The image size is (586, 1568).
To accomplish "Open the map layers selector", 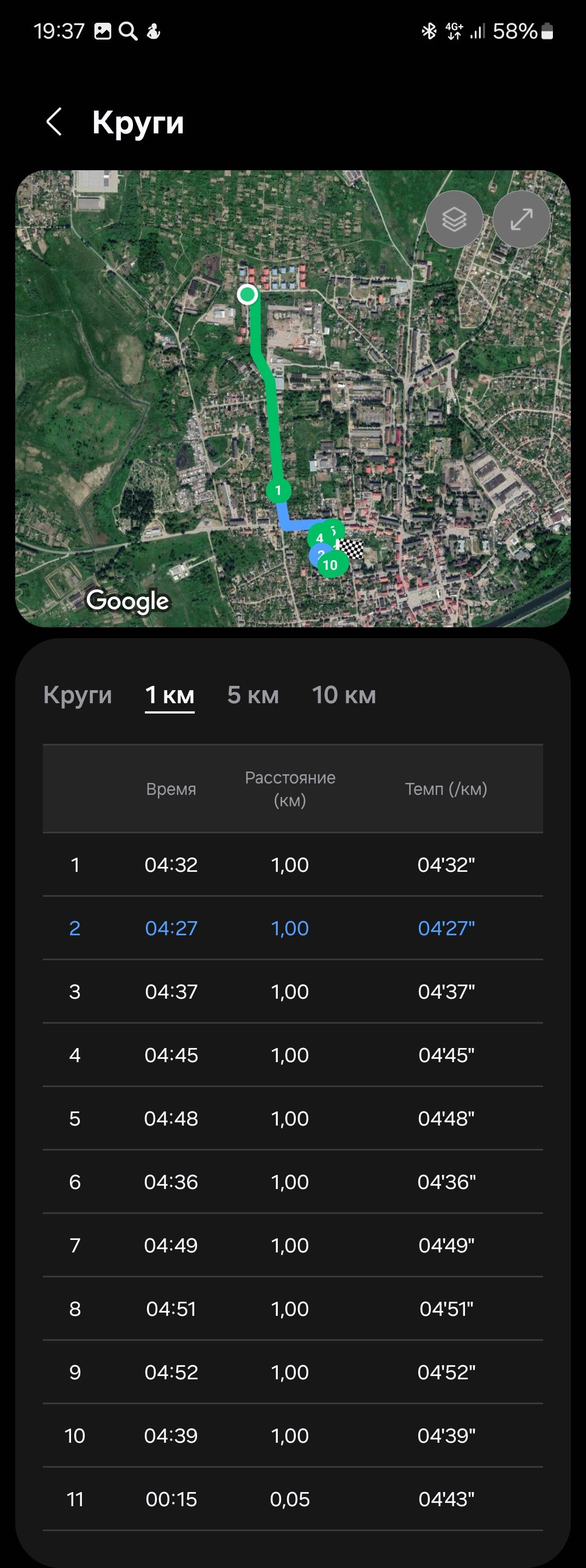I will pos(455,219).
